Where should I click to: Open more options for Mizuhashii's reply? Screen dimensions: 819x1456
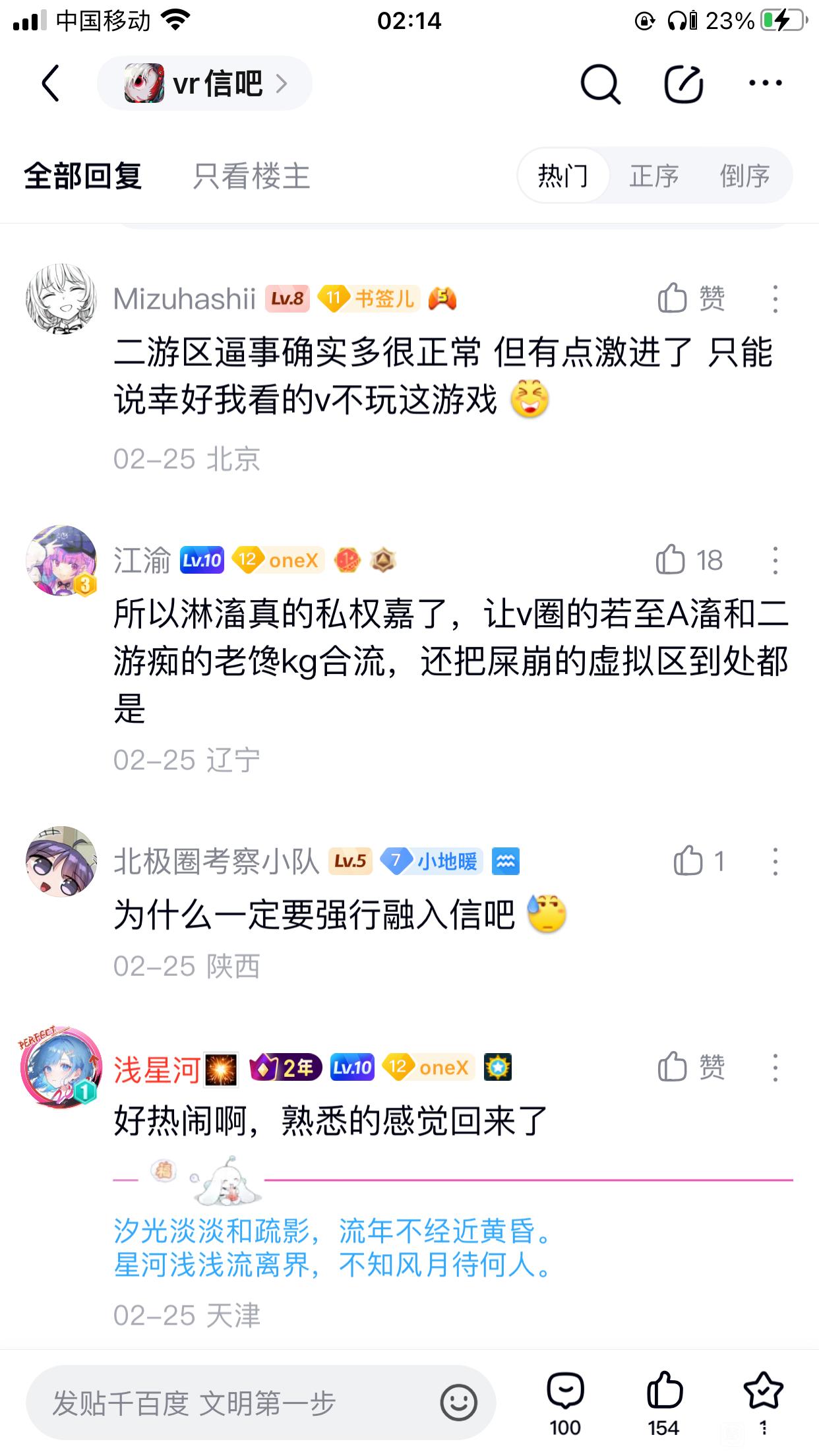(x=775, y=299)
